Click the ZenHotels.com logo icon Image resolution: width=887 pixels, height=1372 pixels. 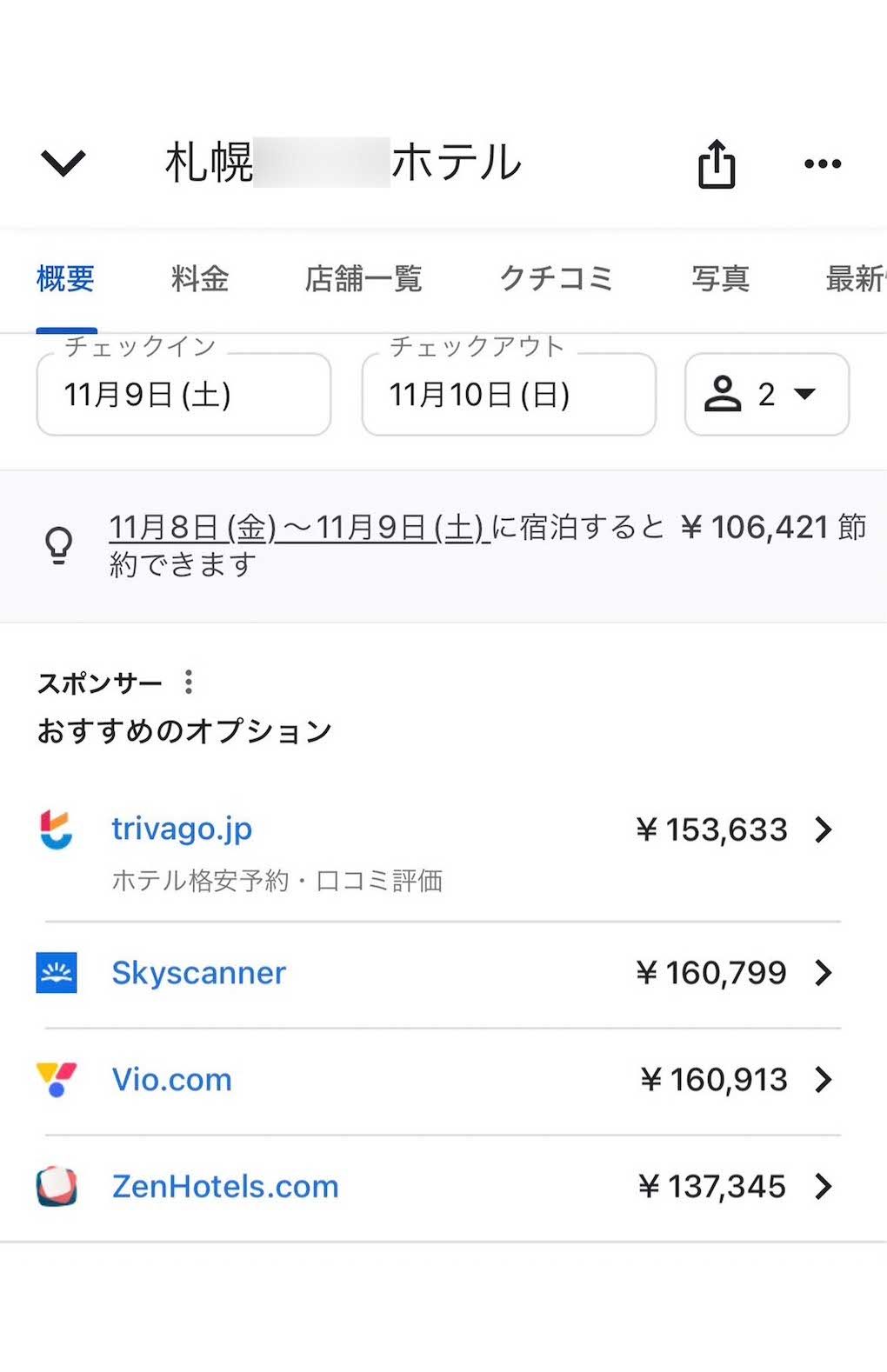(56, 1186)
